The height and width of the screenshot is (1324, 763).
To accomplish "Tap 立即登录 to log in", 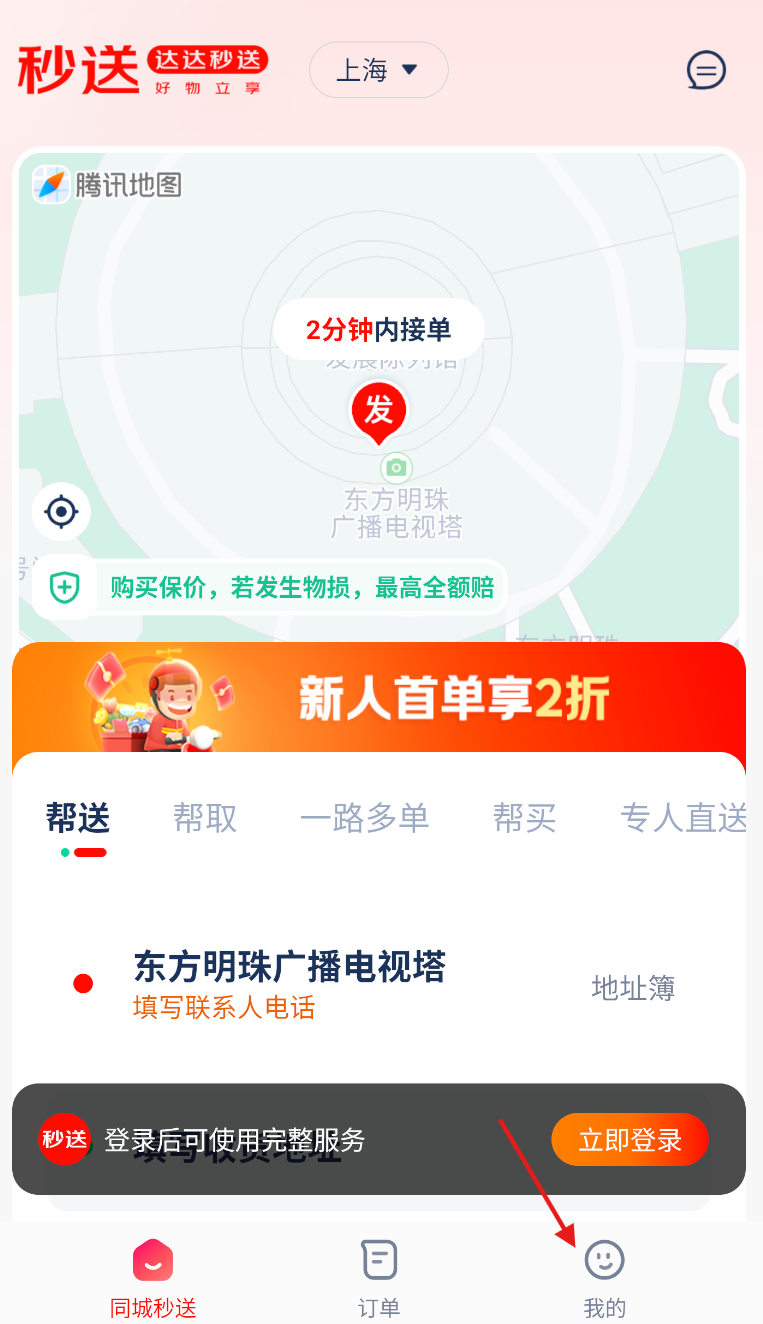I will [x=630, y=1140].
